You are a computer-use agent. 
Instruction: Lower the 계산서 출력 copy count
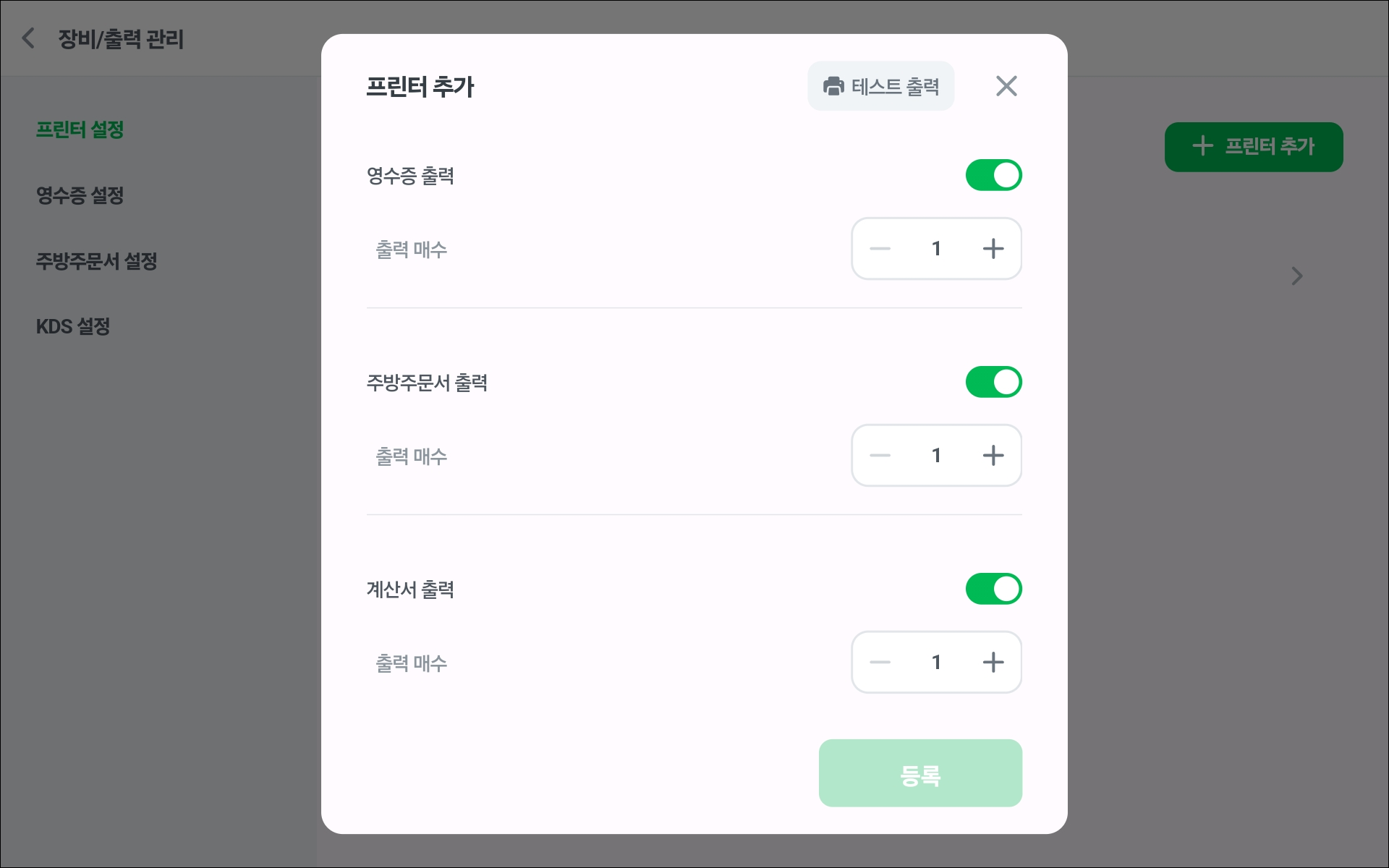click(880, 663)
